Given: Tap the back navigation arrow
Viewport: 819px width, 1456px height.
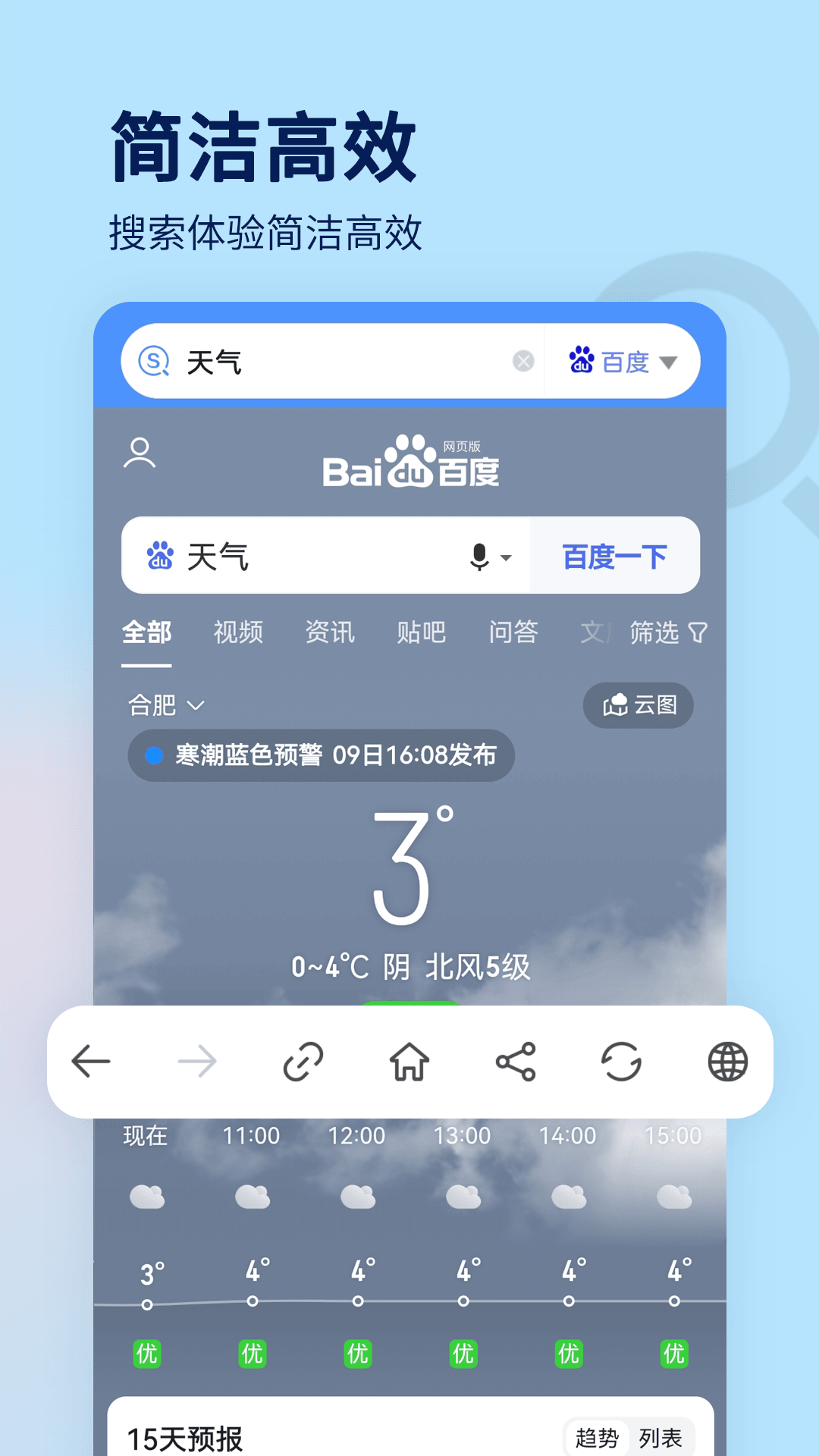Looking at the screenshot, I should [x=92, y=1061].
